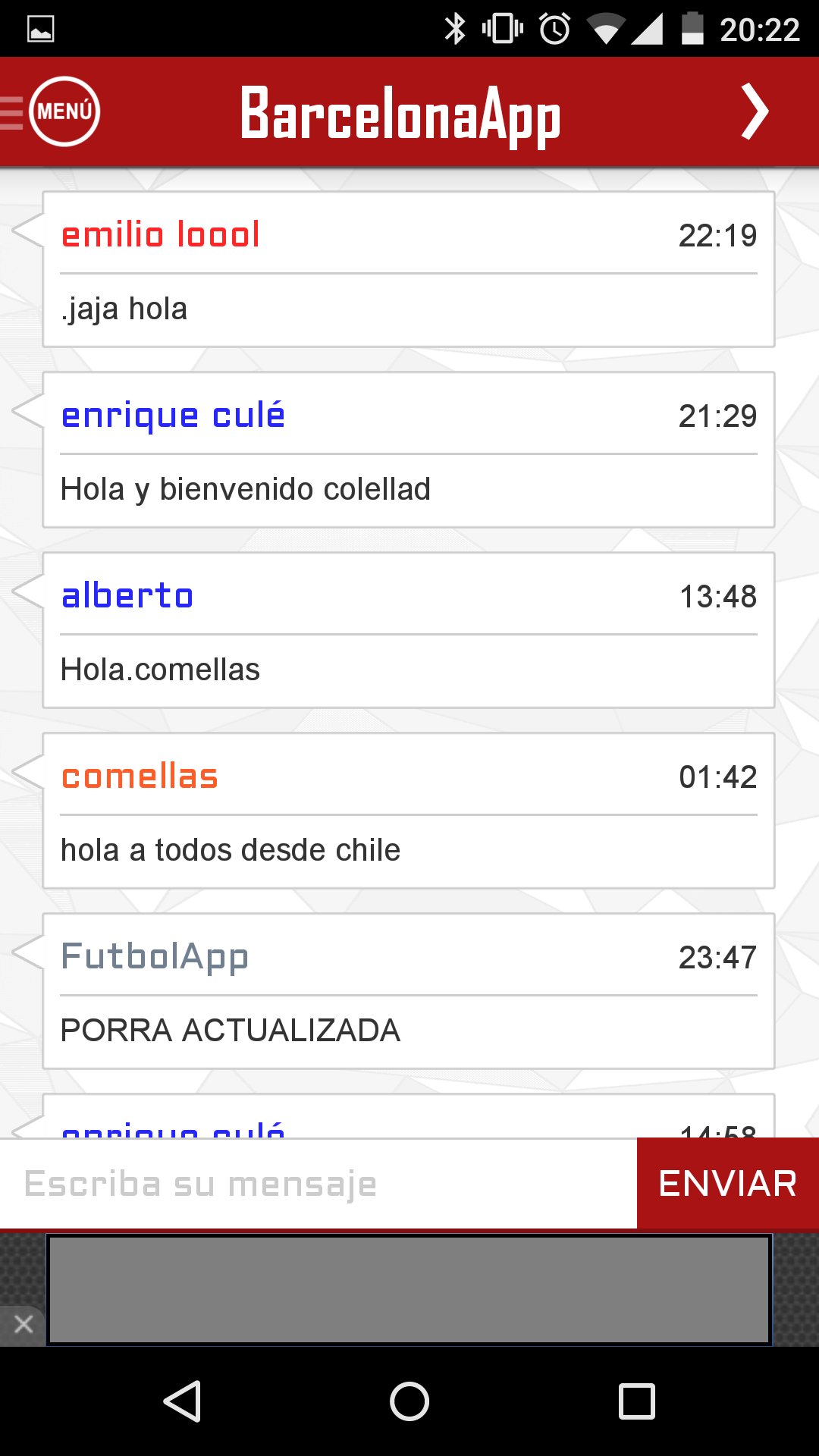
Task: Open the MENÚ button in the header
Action: point(64,111)
